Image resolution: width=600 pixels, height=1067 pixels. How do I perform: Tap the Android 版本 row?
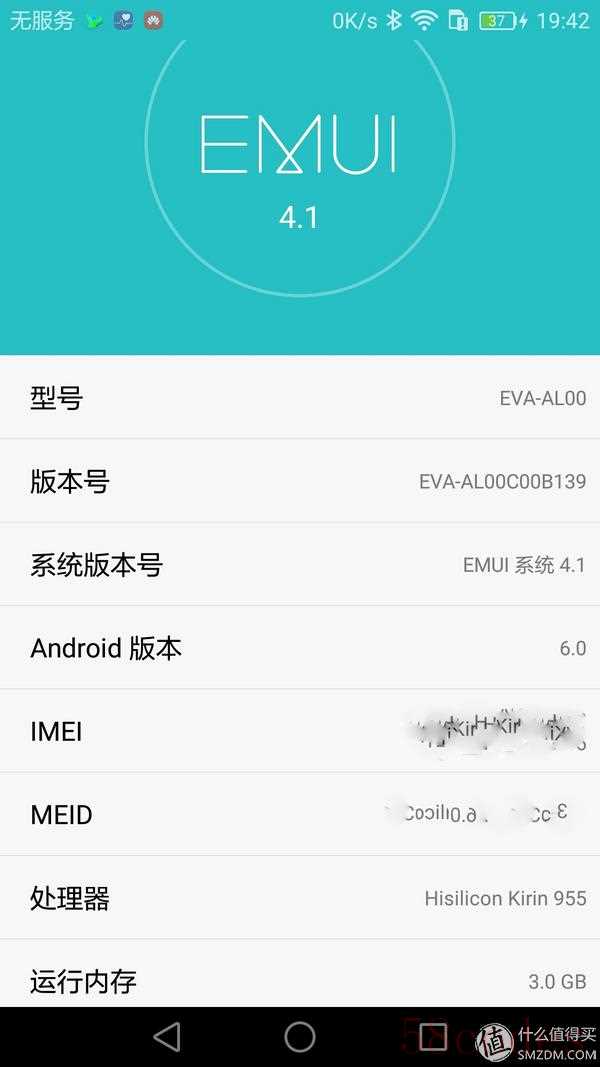click(x=300, y=647)
